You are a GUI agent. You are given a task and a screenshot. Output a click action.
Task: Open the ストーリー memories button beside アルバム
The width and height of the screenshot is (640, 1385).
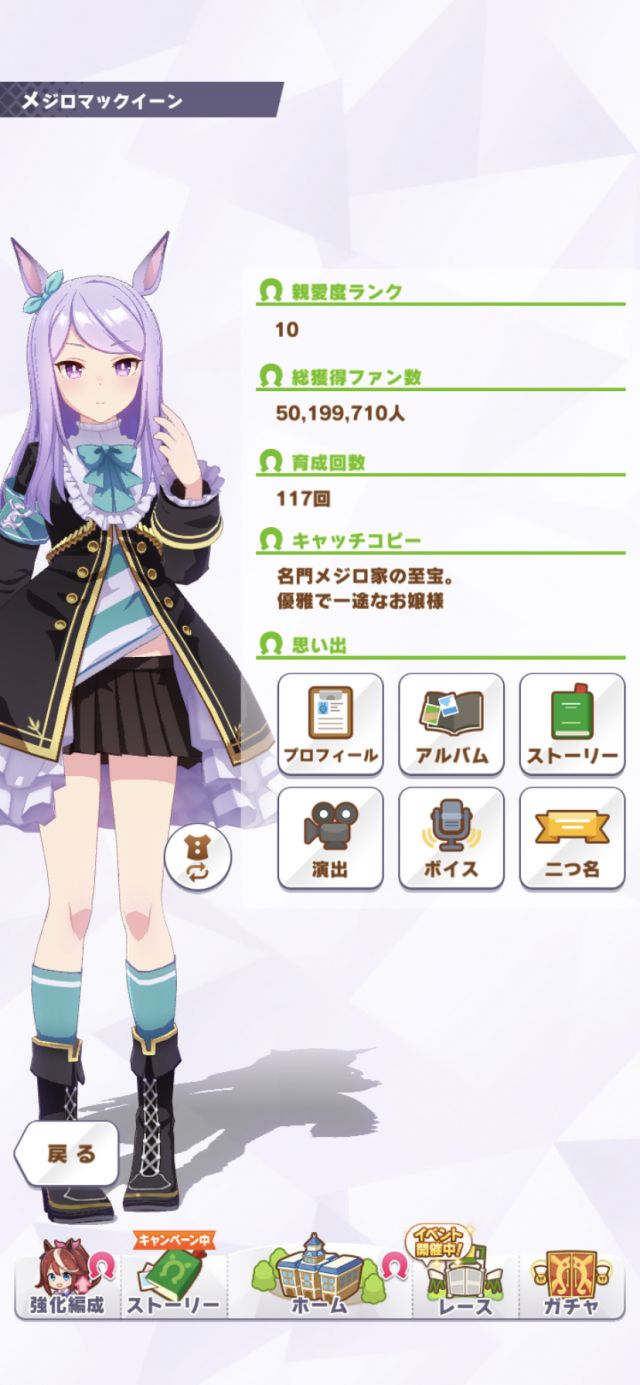tap(572, 723)
